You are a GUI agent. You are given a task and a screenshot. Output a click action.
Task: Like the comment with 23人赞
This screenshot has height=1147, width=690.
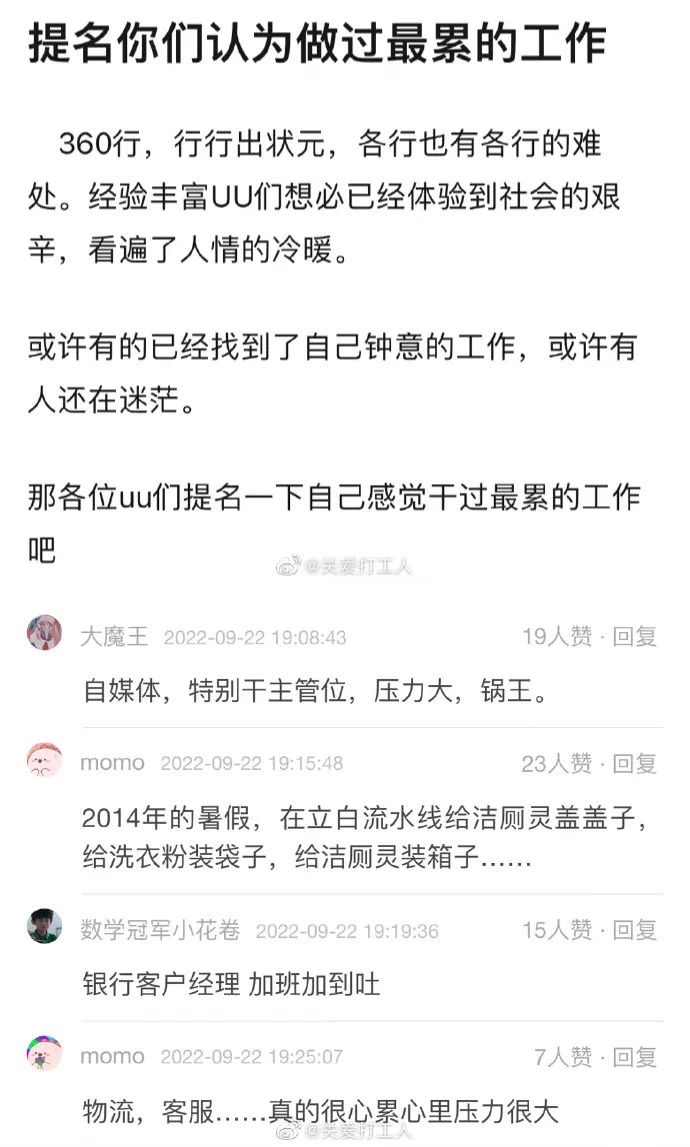[x=556, y=764]
